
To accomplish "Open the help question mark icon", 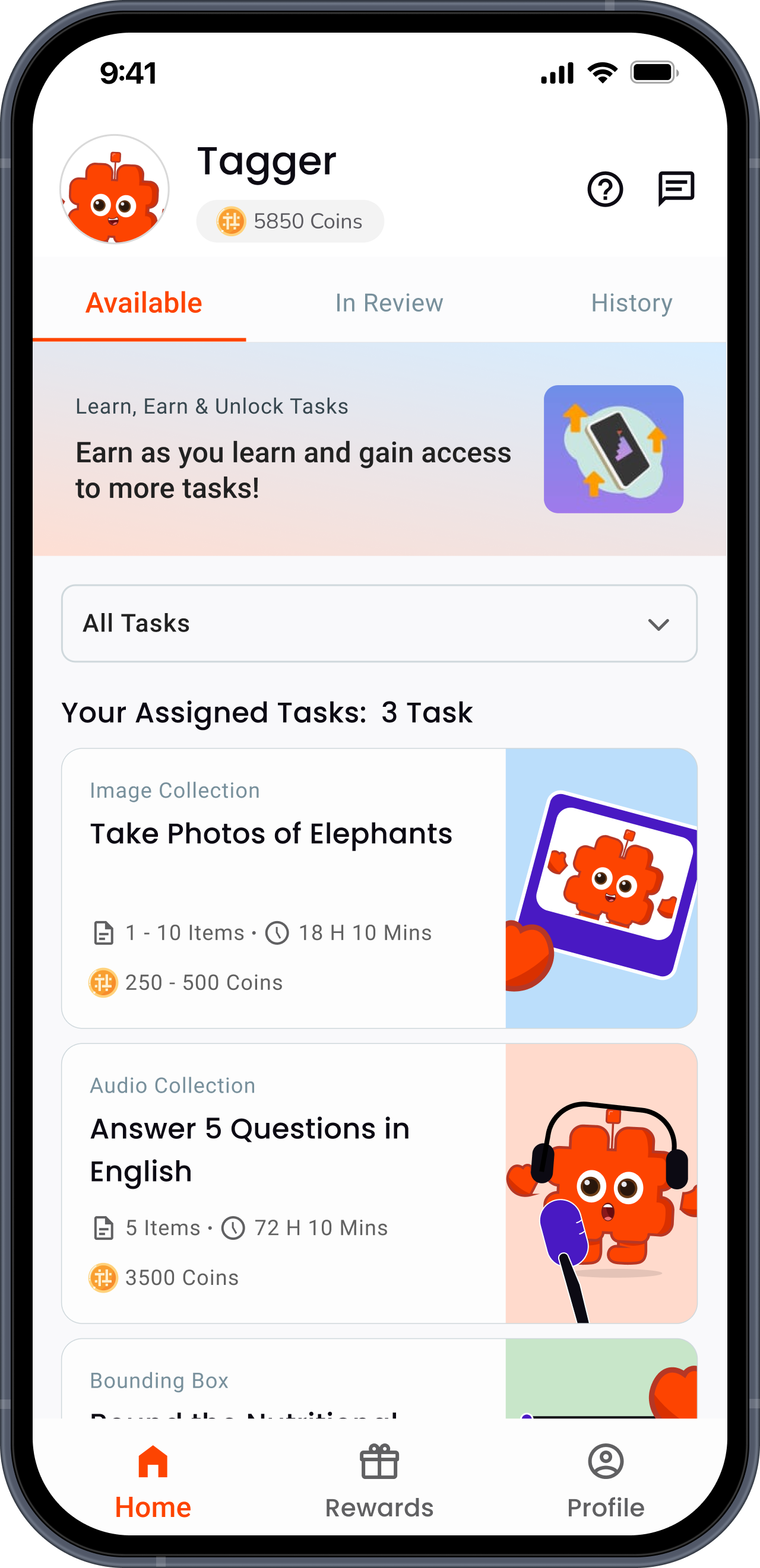I will [604, 189].
